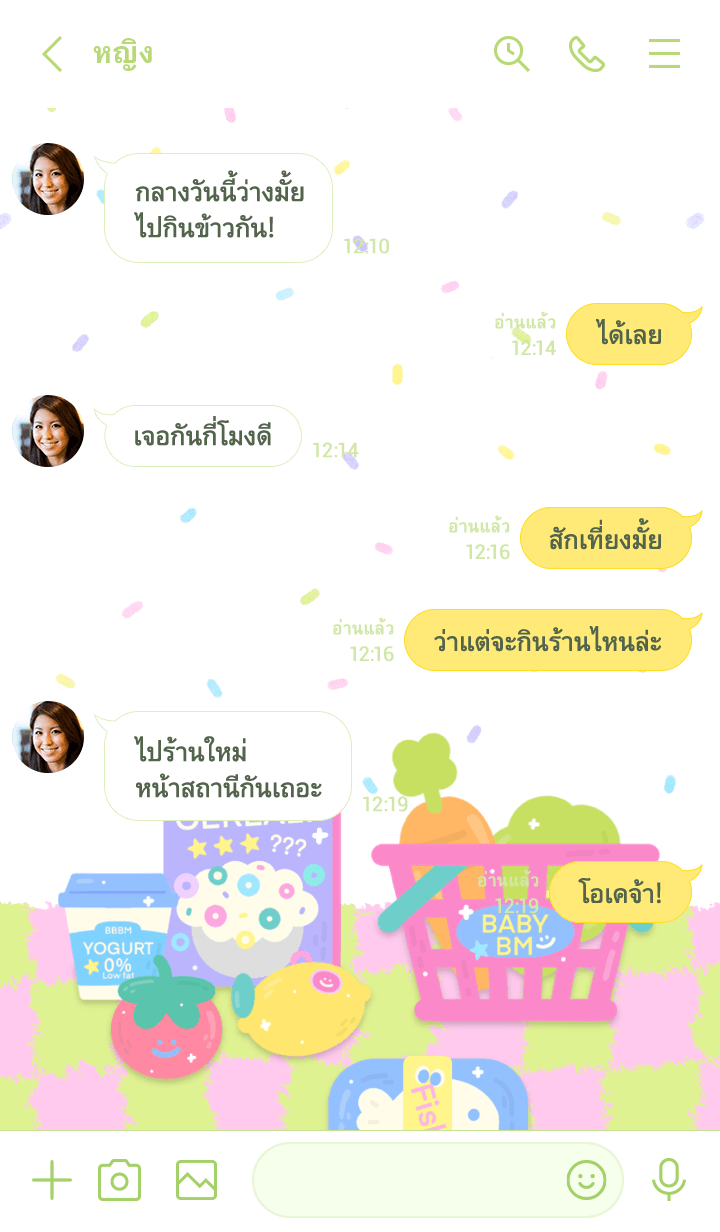Launch the camera to take a photo
720x1232 pixels.
point(119,1181)
